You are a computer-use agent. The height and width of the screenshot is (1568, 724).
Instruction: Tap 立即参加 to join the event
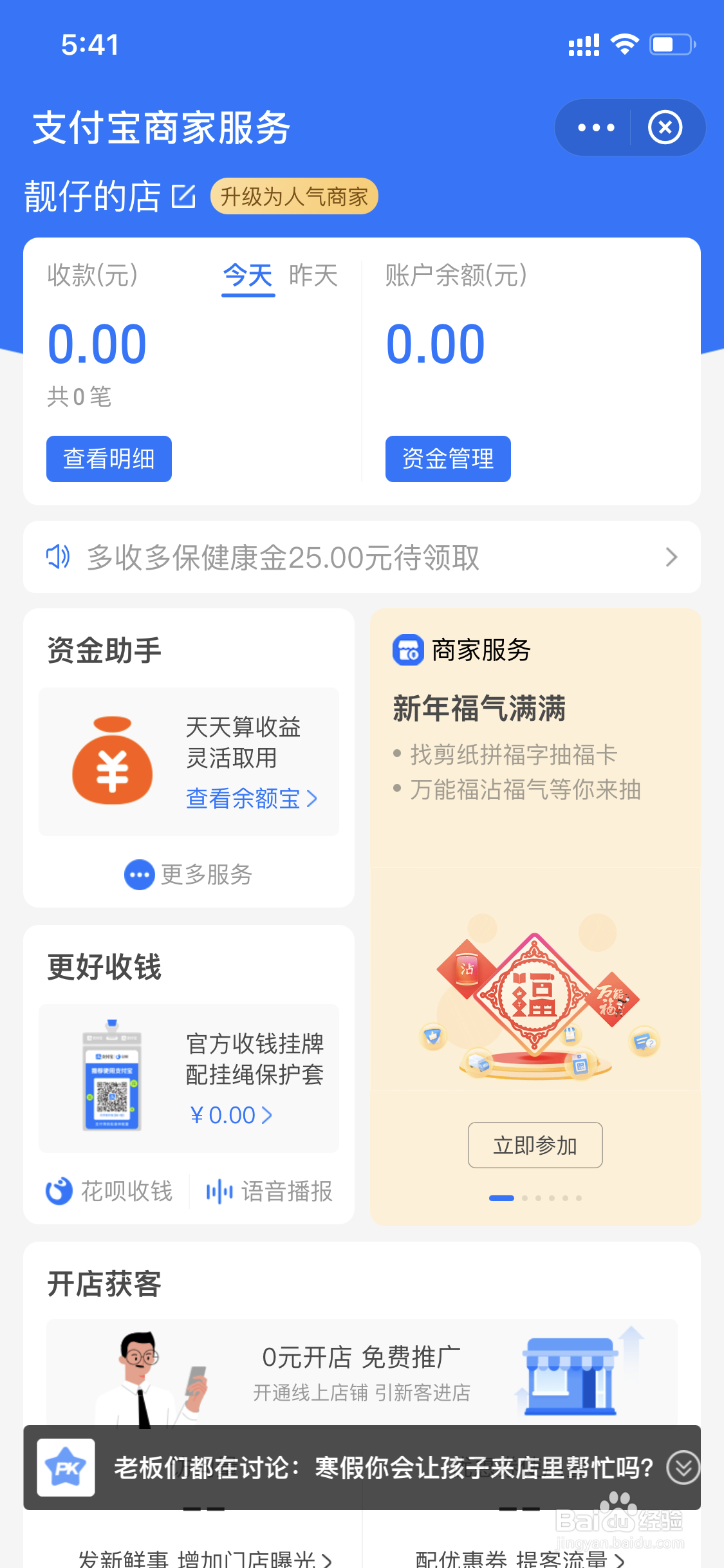tap(535, 1145)
